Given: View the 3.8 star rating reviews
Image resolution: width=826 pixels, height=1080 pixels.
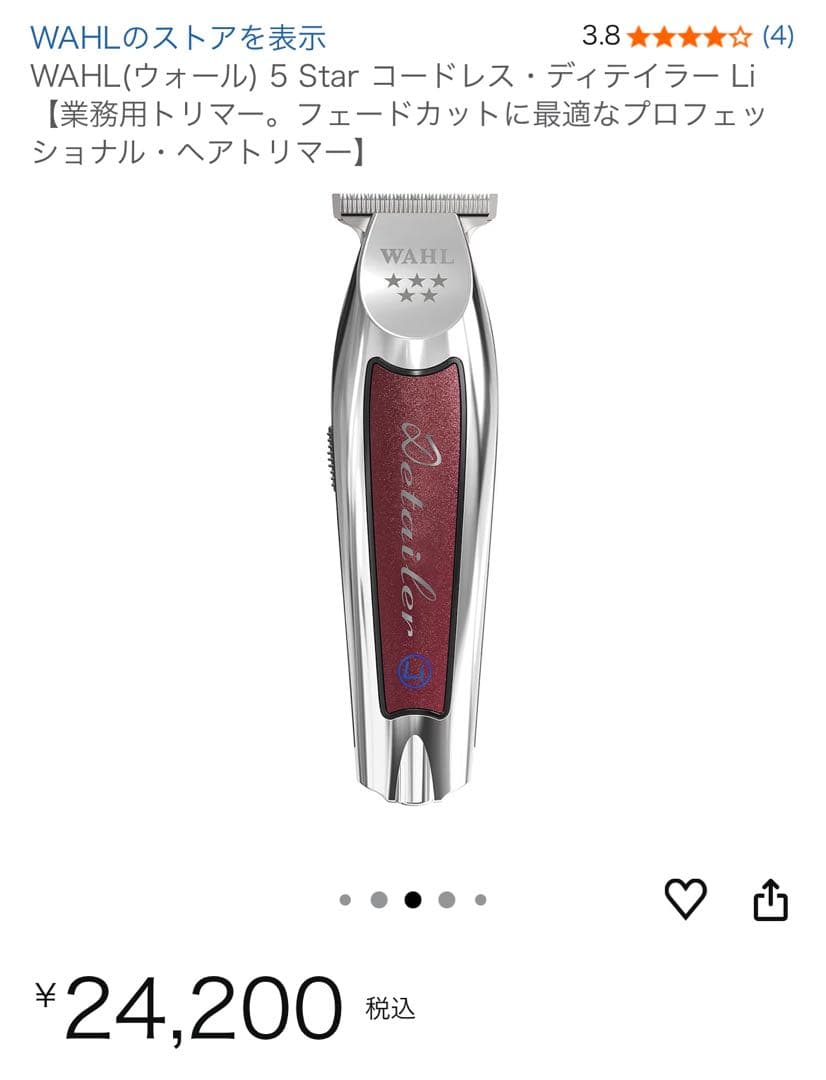Looking at the screenshot, I should coord(689,37).
